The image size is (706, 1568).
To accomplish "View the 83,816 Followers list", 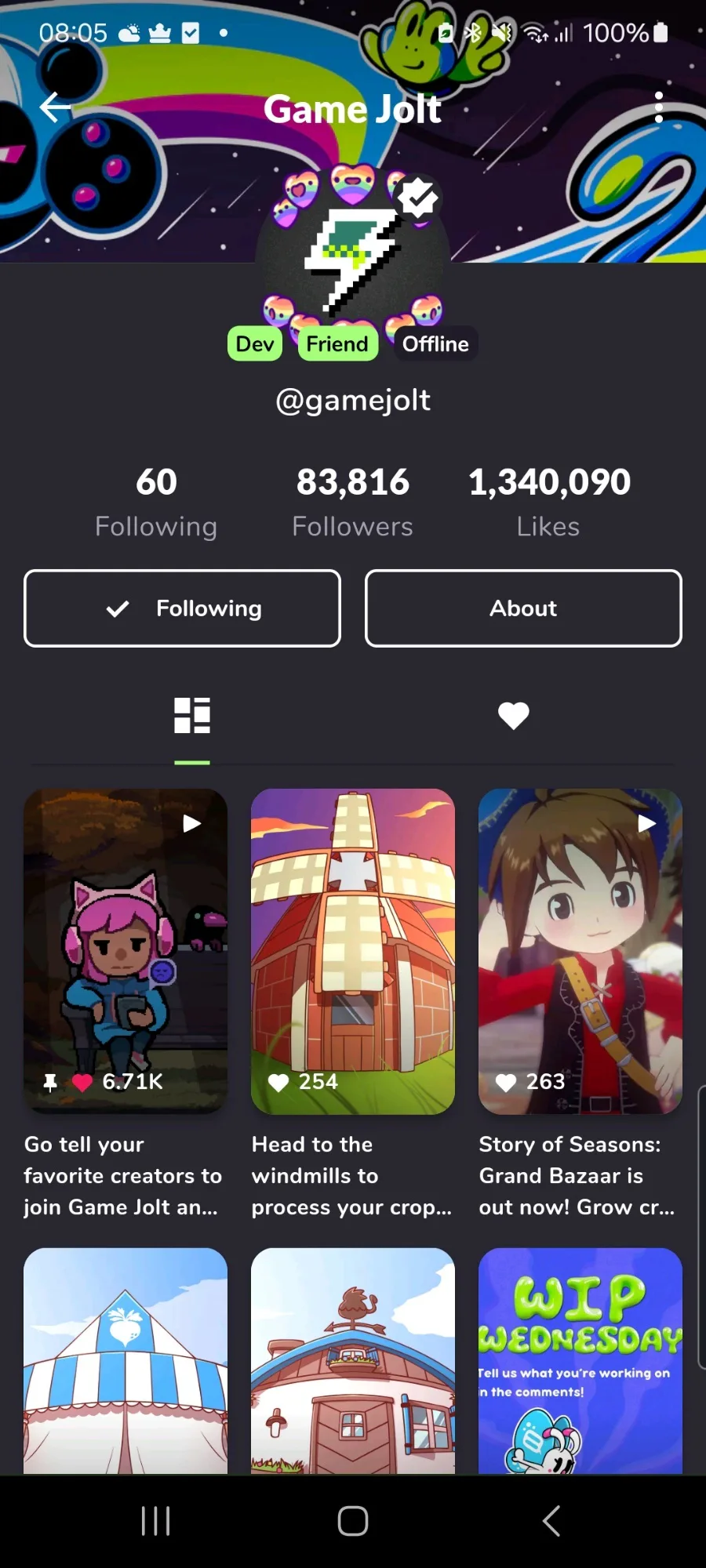I will tap(352, 502).
